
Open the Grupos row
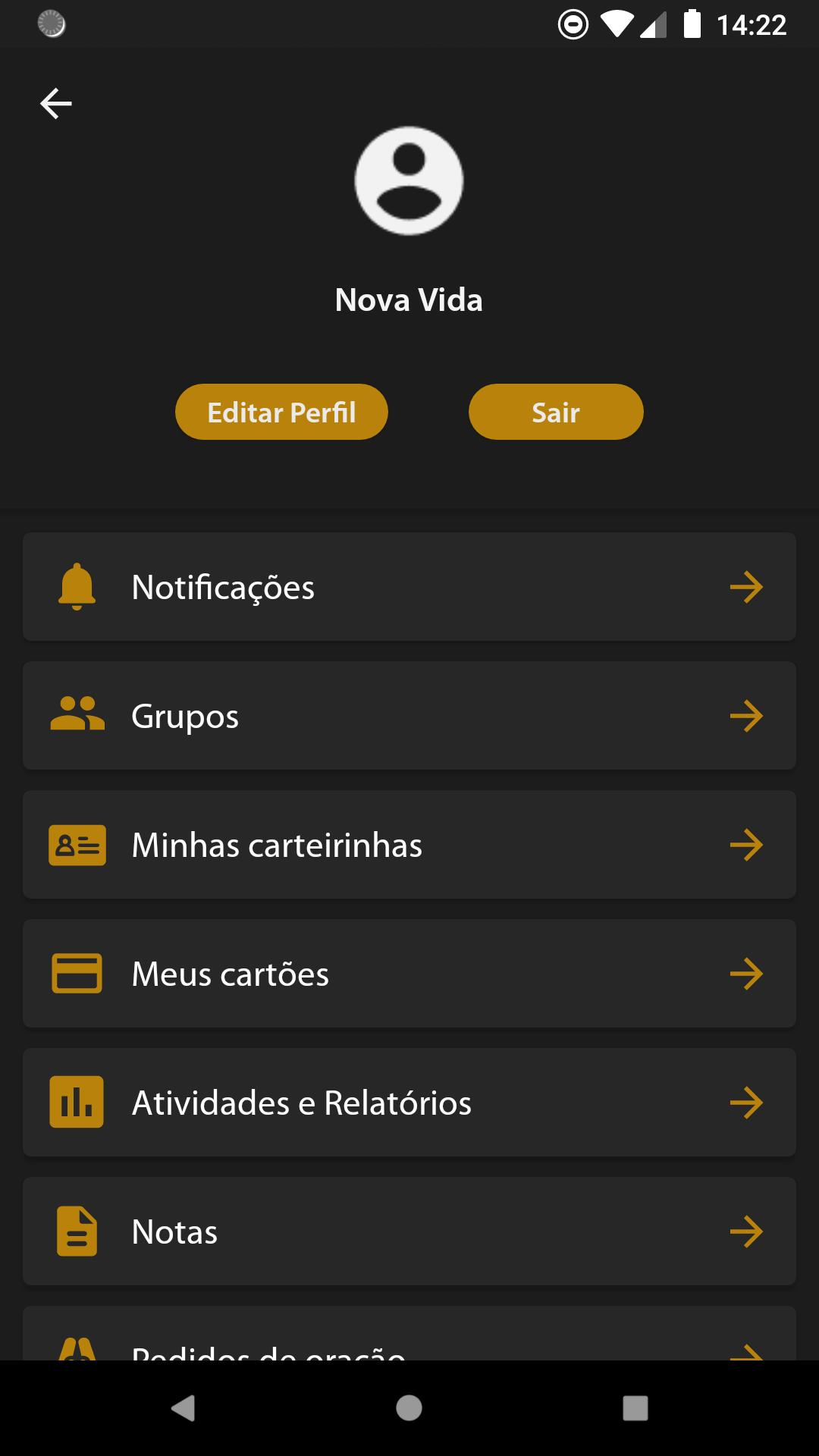pyautogui.click(x=409, y=716)
